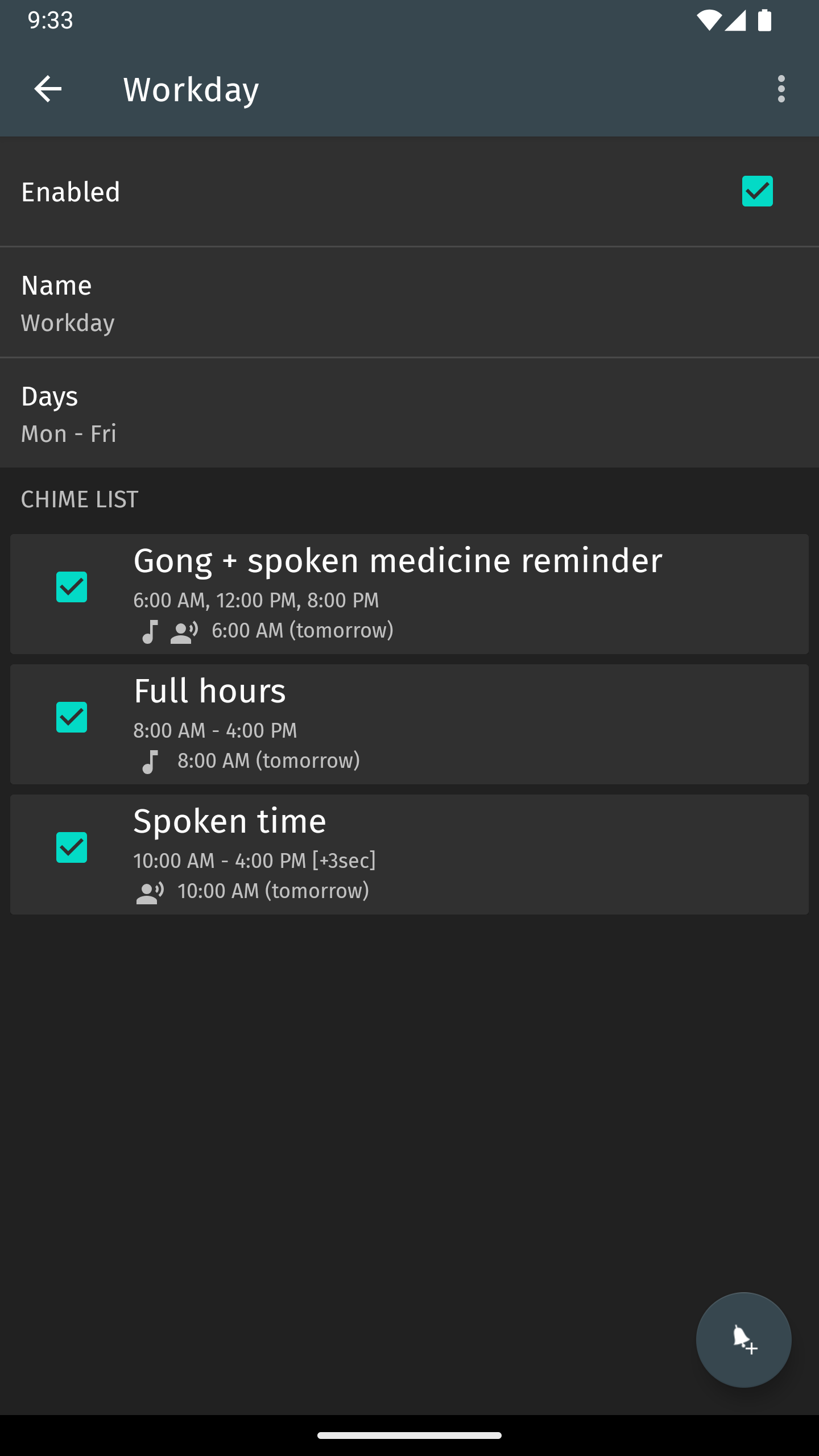Tap the Workday title in the app bar
The width and height of the screenshot is (819, 1456).
pyautogui.click(x=191, y=88)
